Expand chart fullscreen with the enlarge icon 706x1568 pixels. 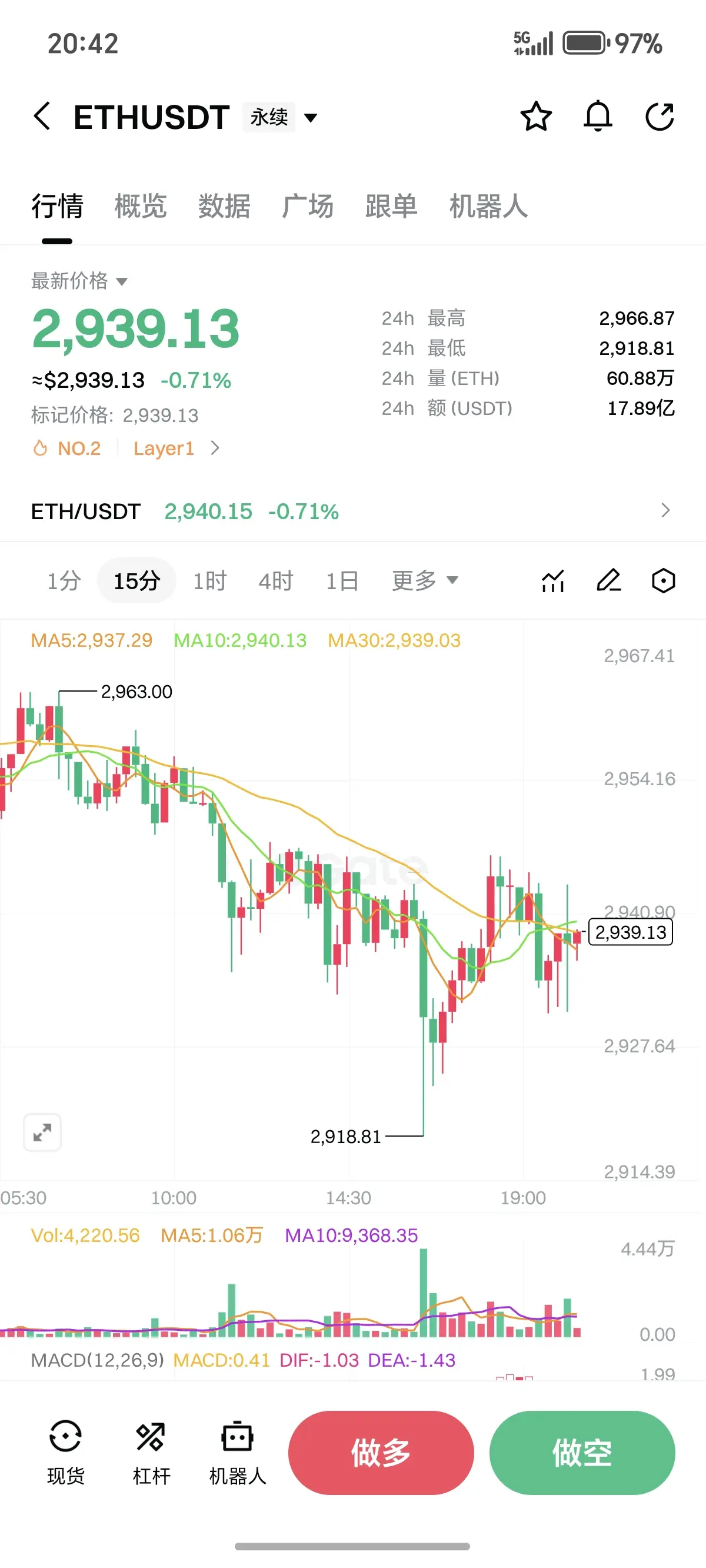point(41,1132)
